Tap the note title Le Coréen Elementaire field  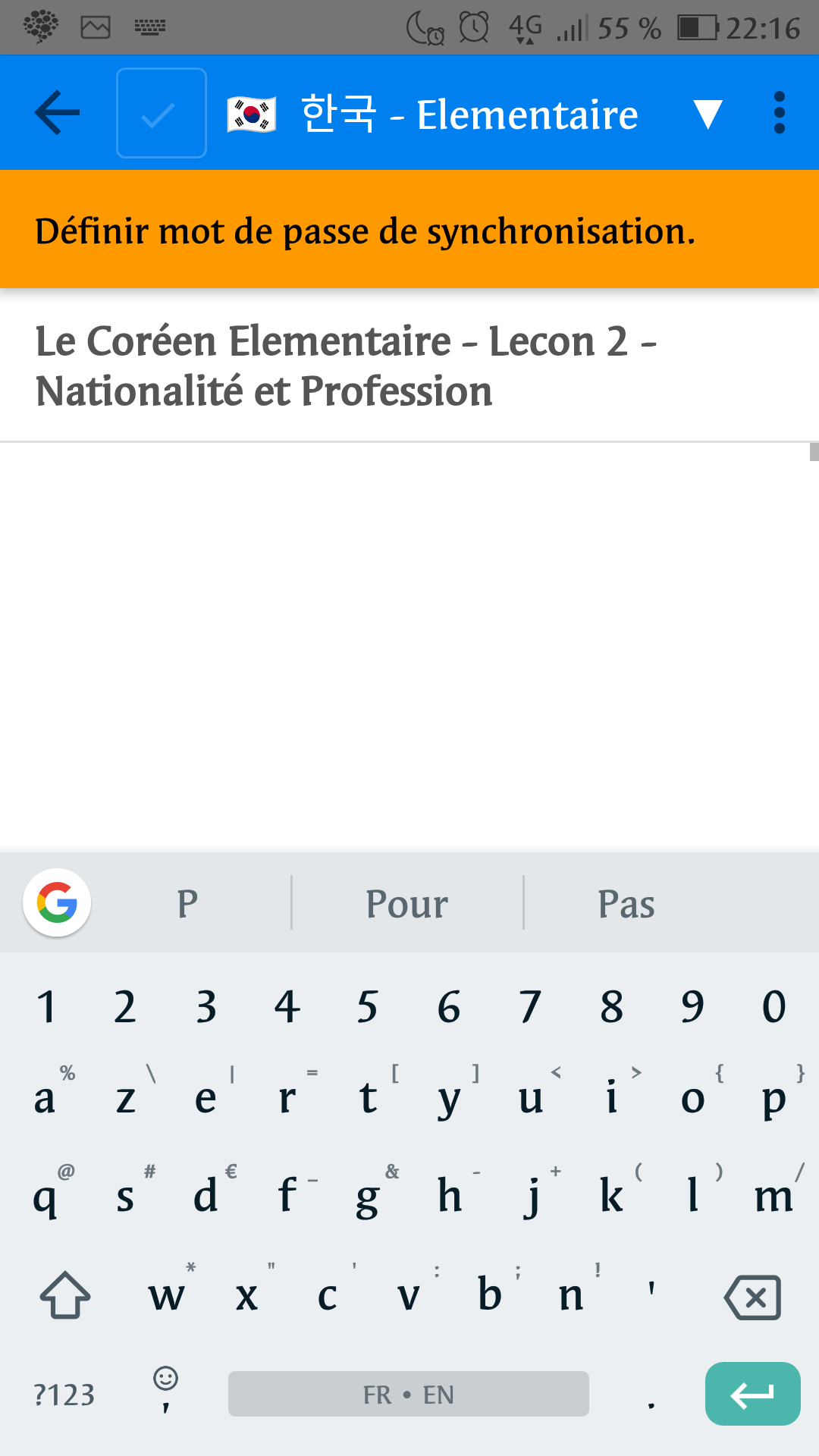345,366
